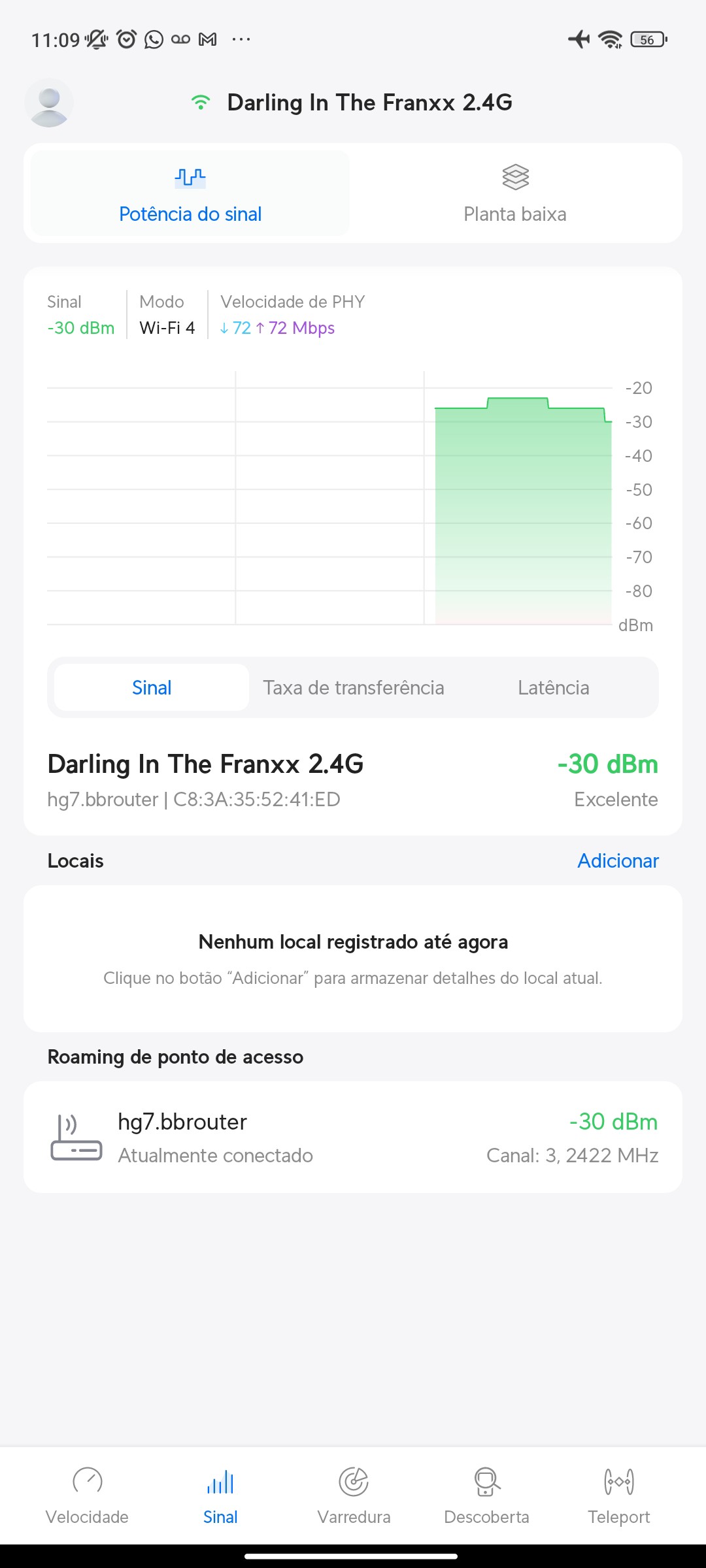Show the Sinal chart segment
The image size is (706, 1568).
[x=152, y=687]
